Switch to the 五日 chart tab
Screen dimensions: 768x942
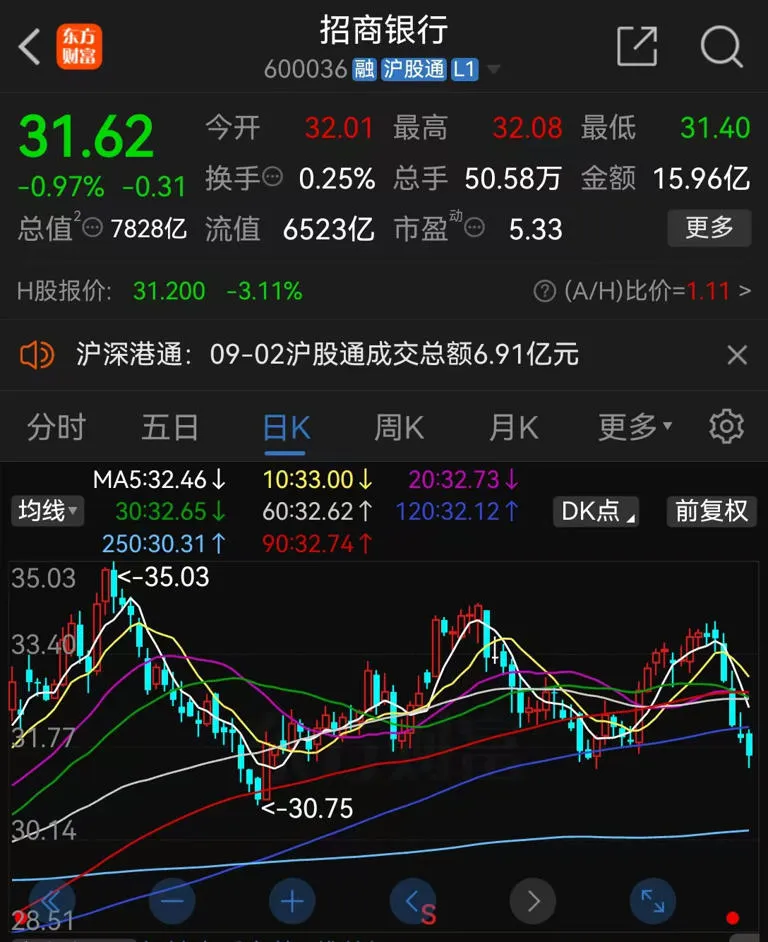pos(169,428)
